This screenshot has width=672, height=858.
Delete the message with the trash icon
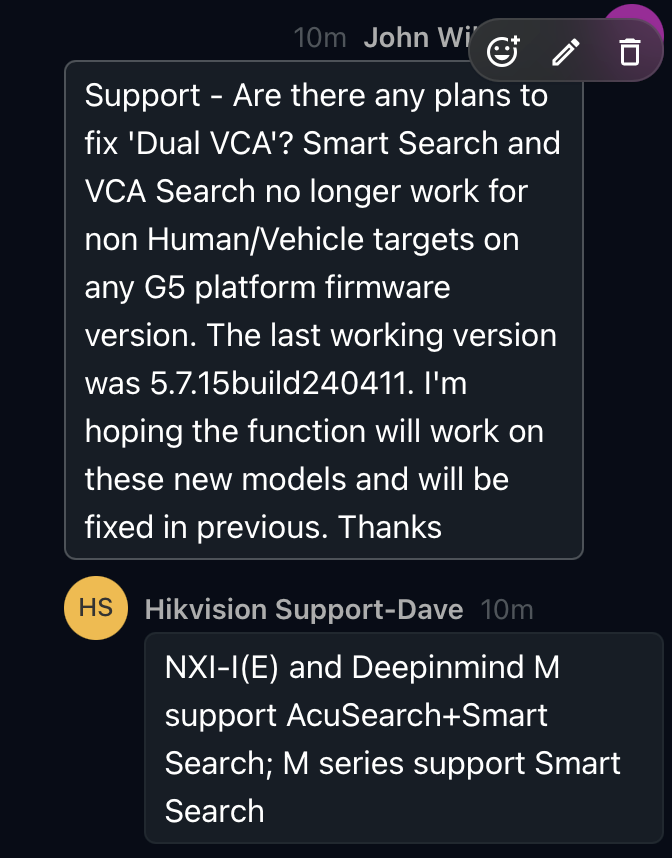coord(629,51)
